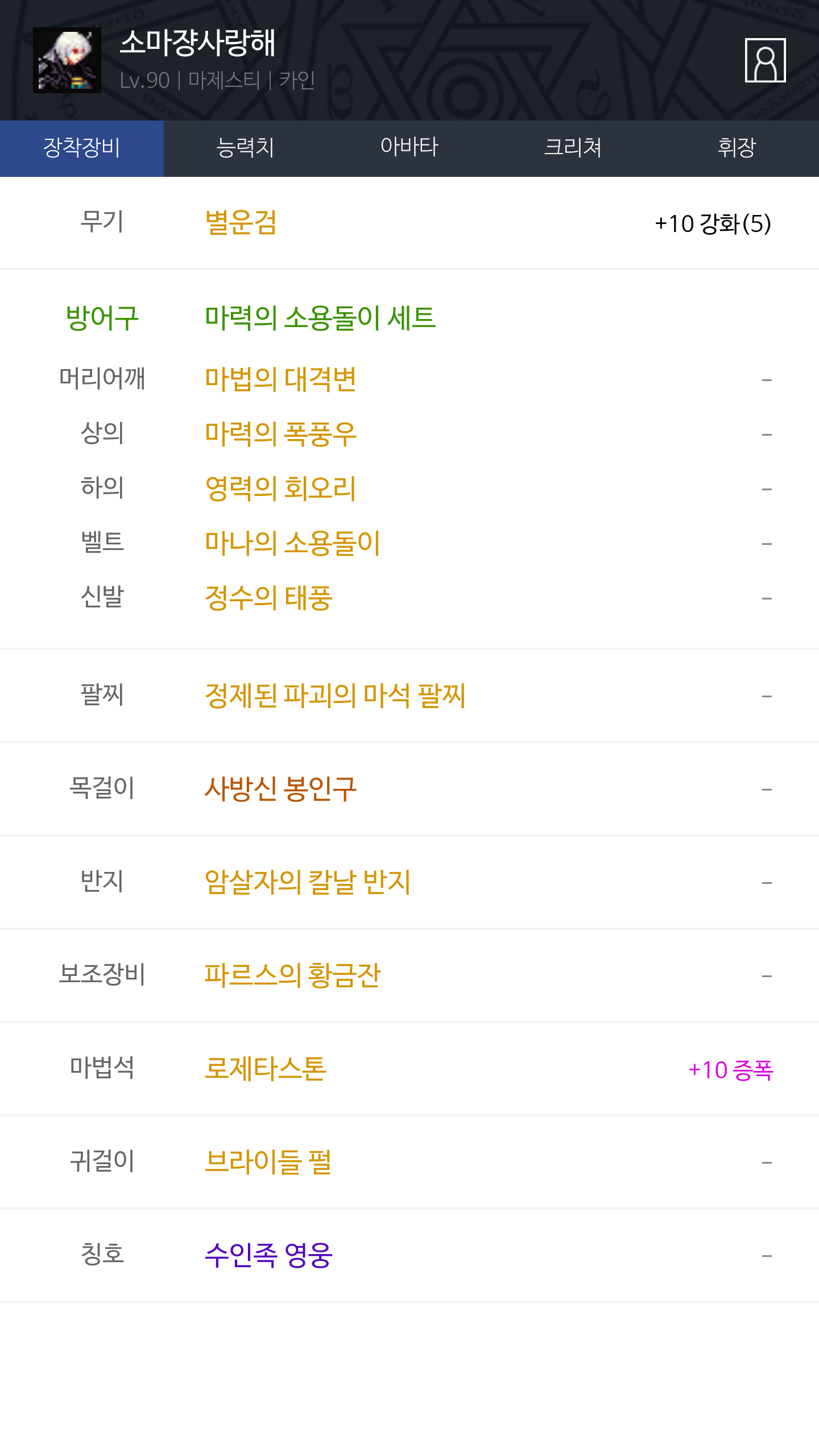Image resolution: width=819 pixels, height=1456 pixels.
Task: Open bracelet 정제된 파괴의 마석 팔찌
Action: coord(336,696)
